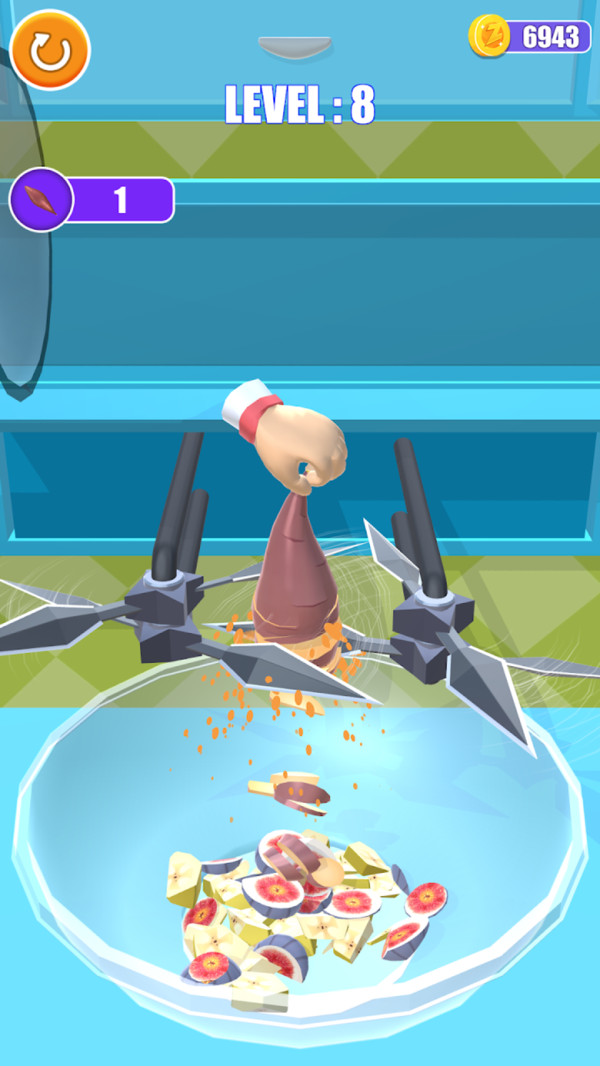Tap the orange restart level button
Screen dimensions: 600x1066
click(50, 50)
